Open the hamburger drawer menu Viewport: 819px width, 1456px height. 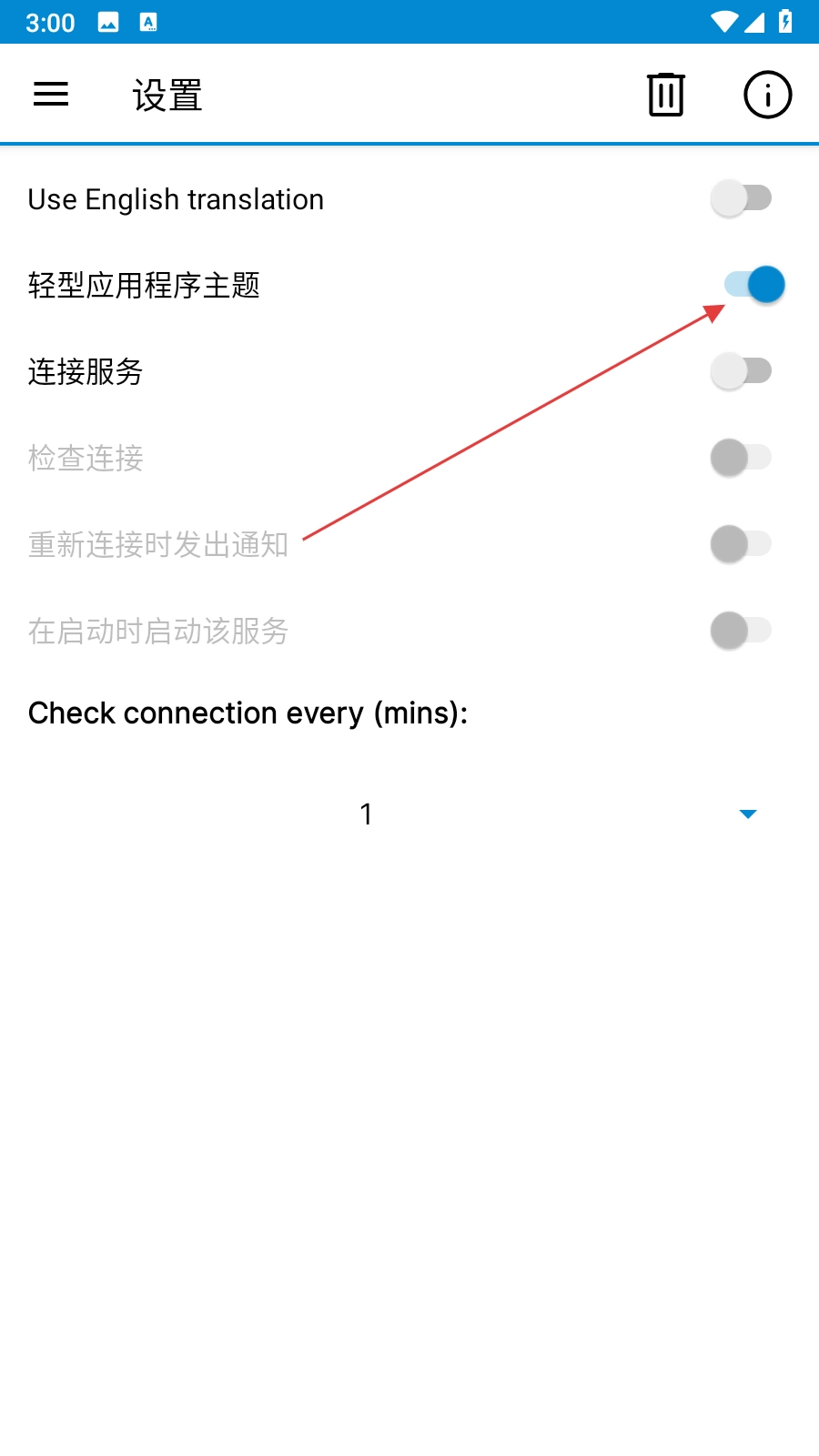51,94
